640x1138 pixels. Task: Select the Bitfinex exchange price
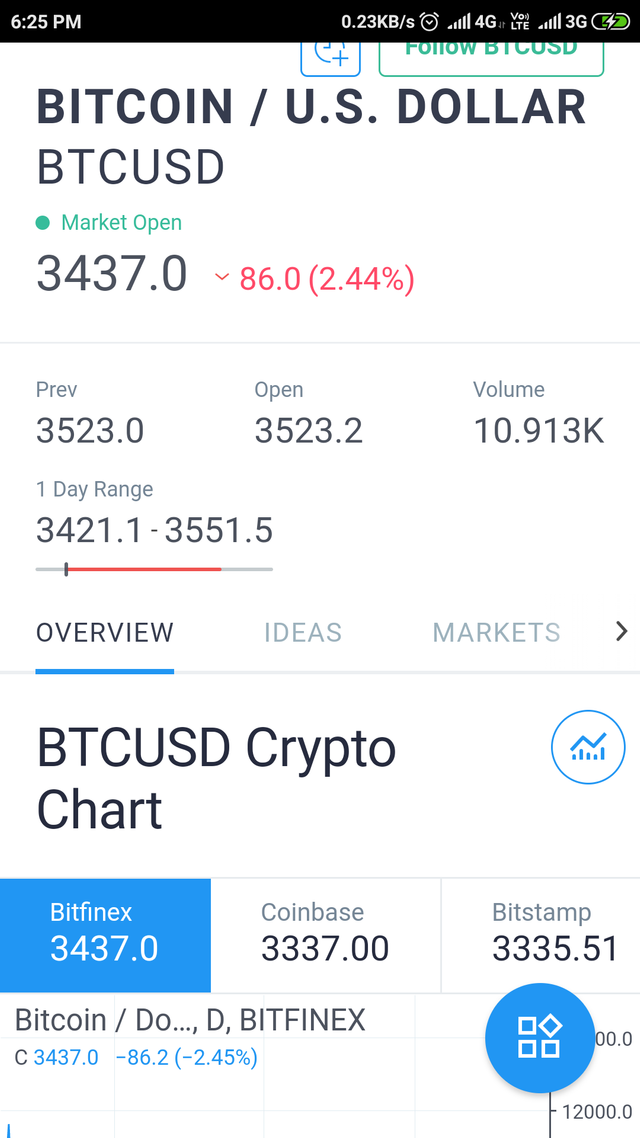coord(105,934)
